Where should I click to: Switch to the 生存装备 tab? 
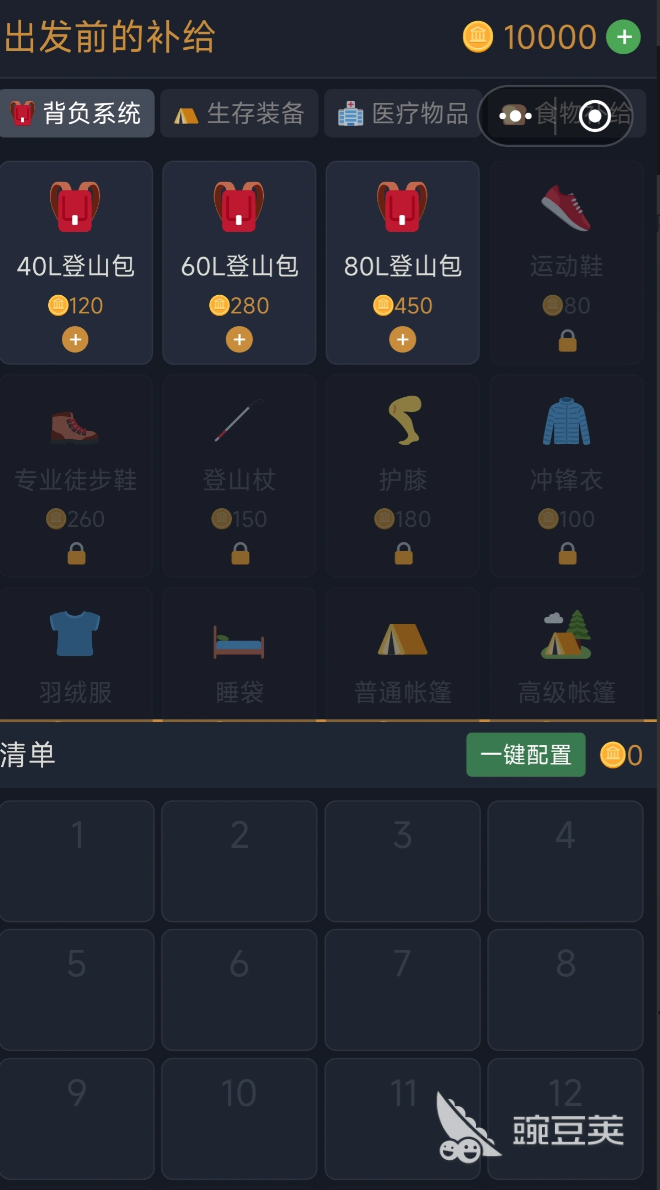(x=239, y=114)
